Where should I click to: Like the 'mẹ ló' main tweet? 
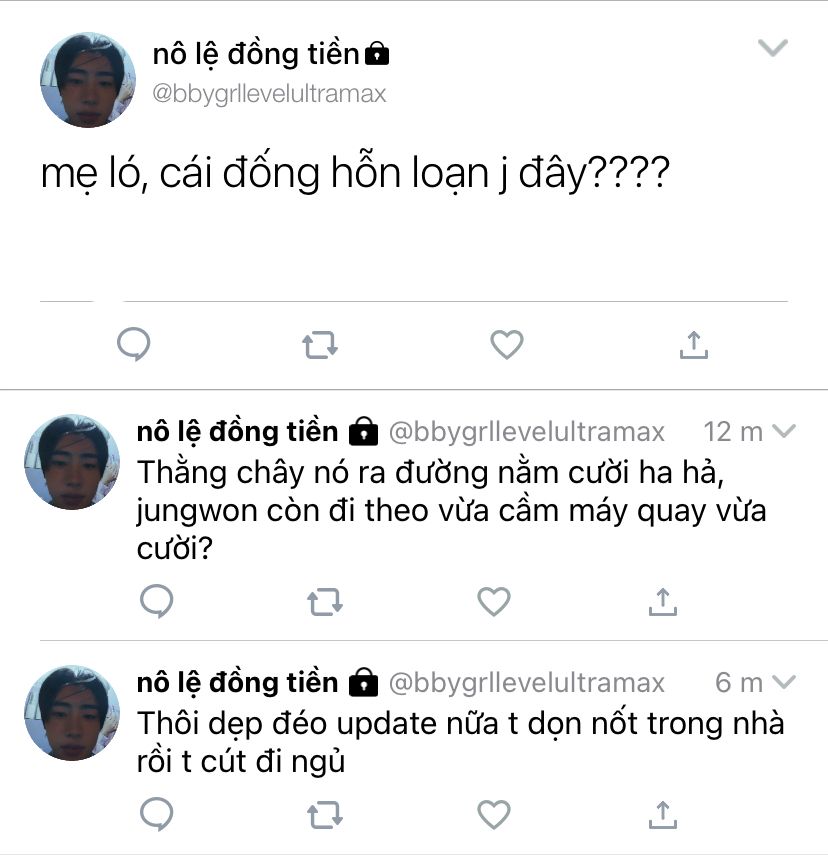507,344
